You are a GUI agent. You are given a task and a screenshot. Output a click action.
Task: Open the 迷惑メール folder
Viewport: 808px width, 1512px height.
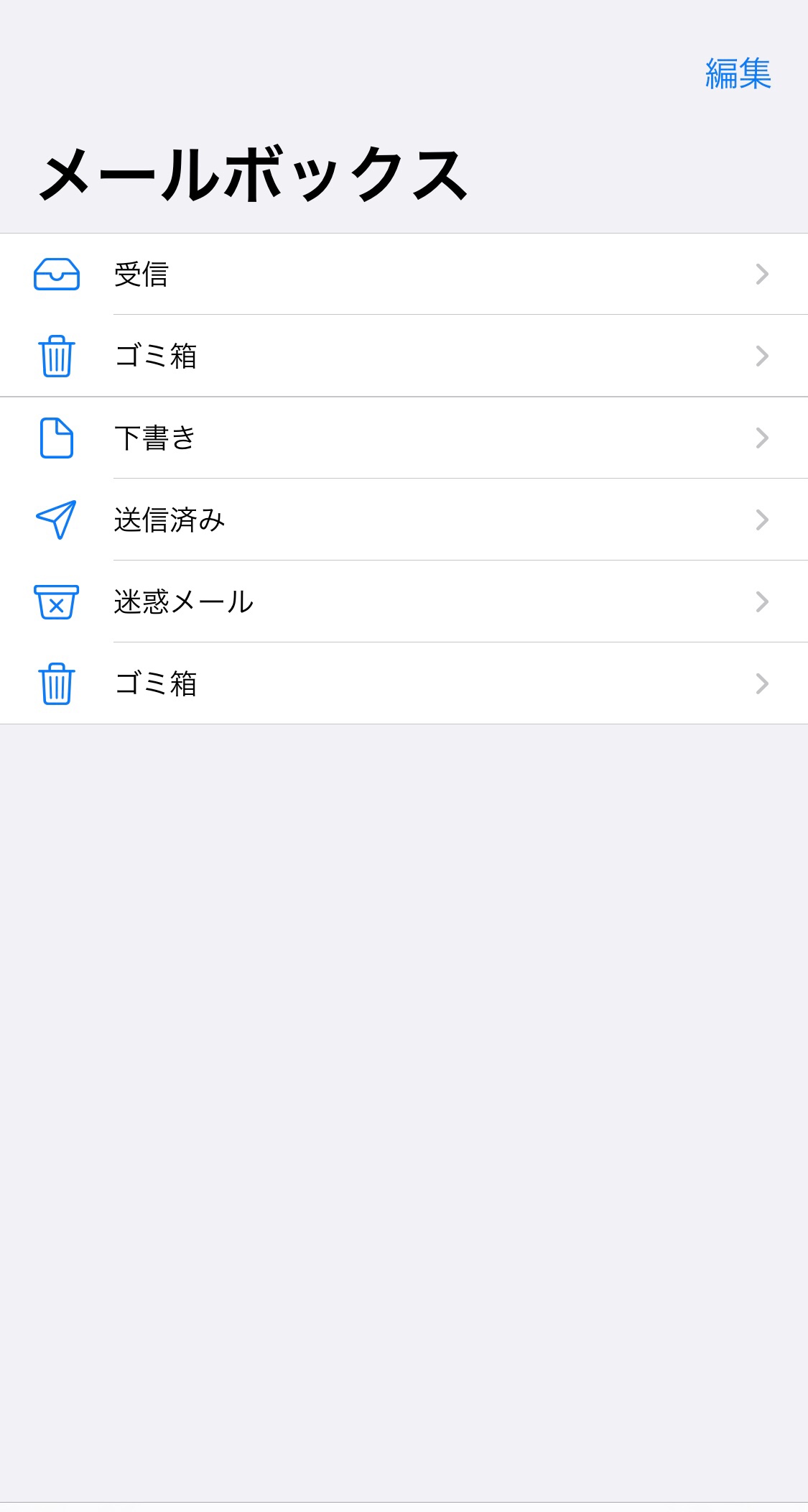pyautogui.click(x=402, y=602)
